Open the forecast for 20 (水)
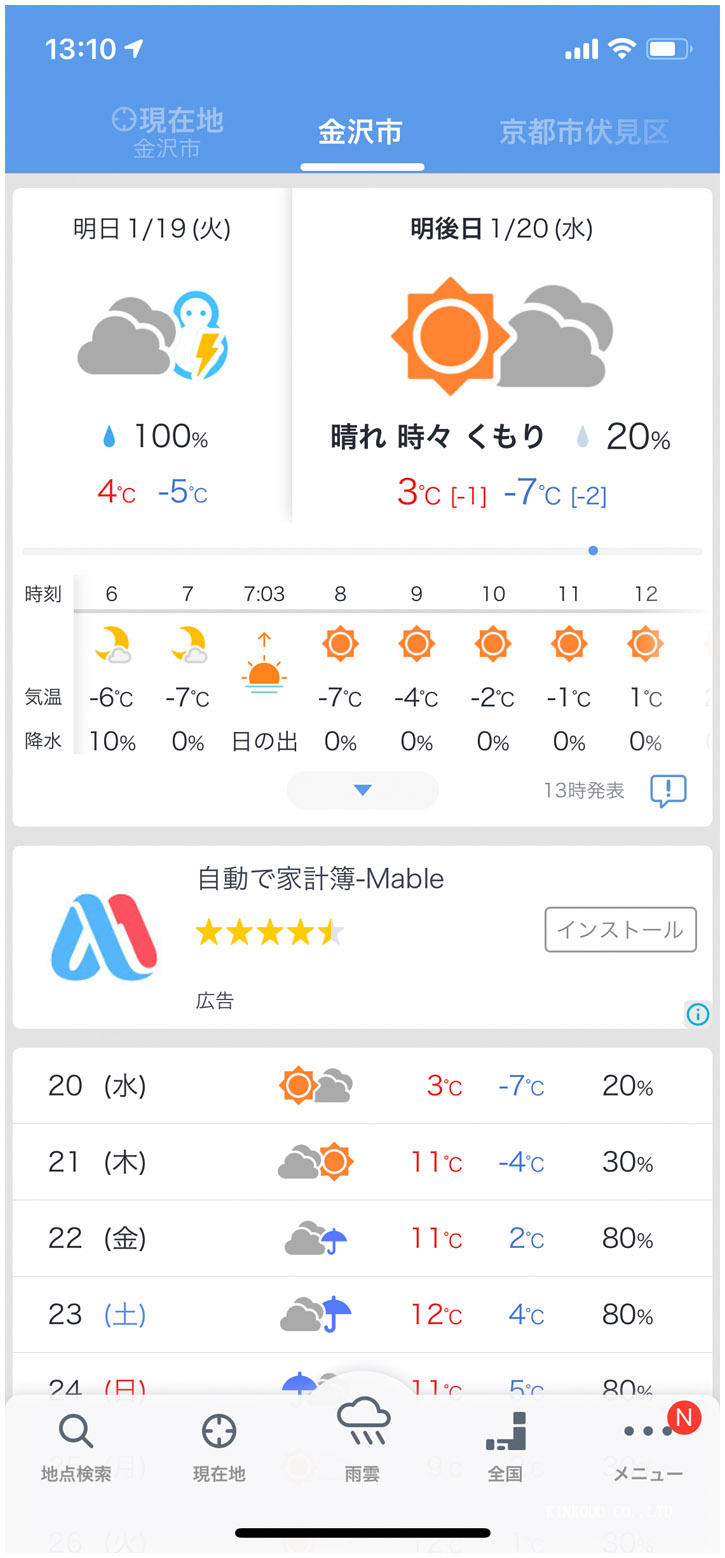 [x=362, y=1086]
